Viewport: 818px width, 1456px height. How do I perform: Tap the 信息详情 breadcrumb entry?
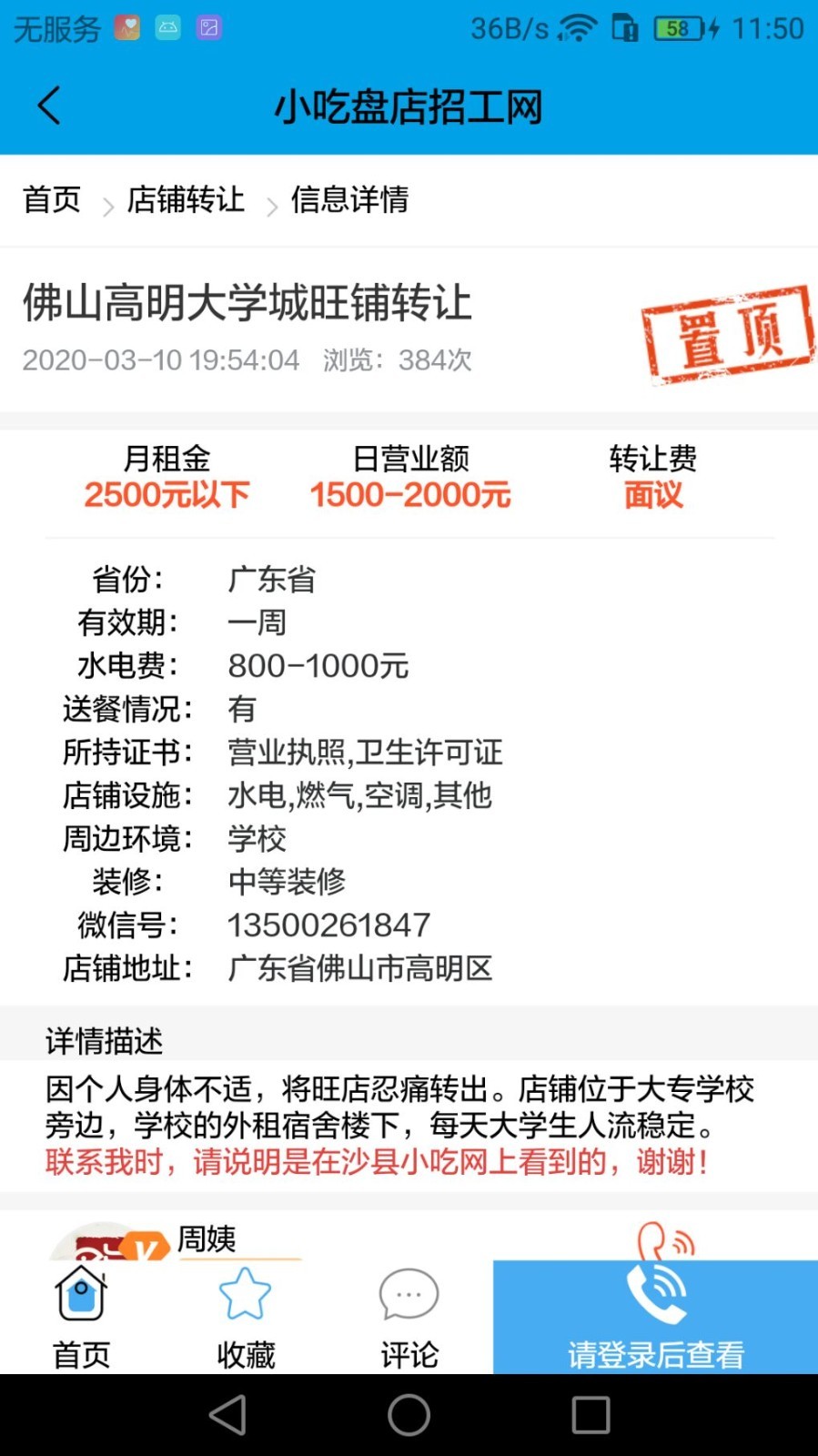(349, 200)
